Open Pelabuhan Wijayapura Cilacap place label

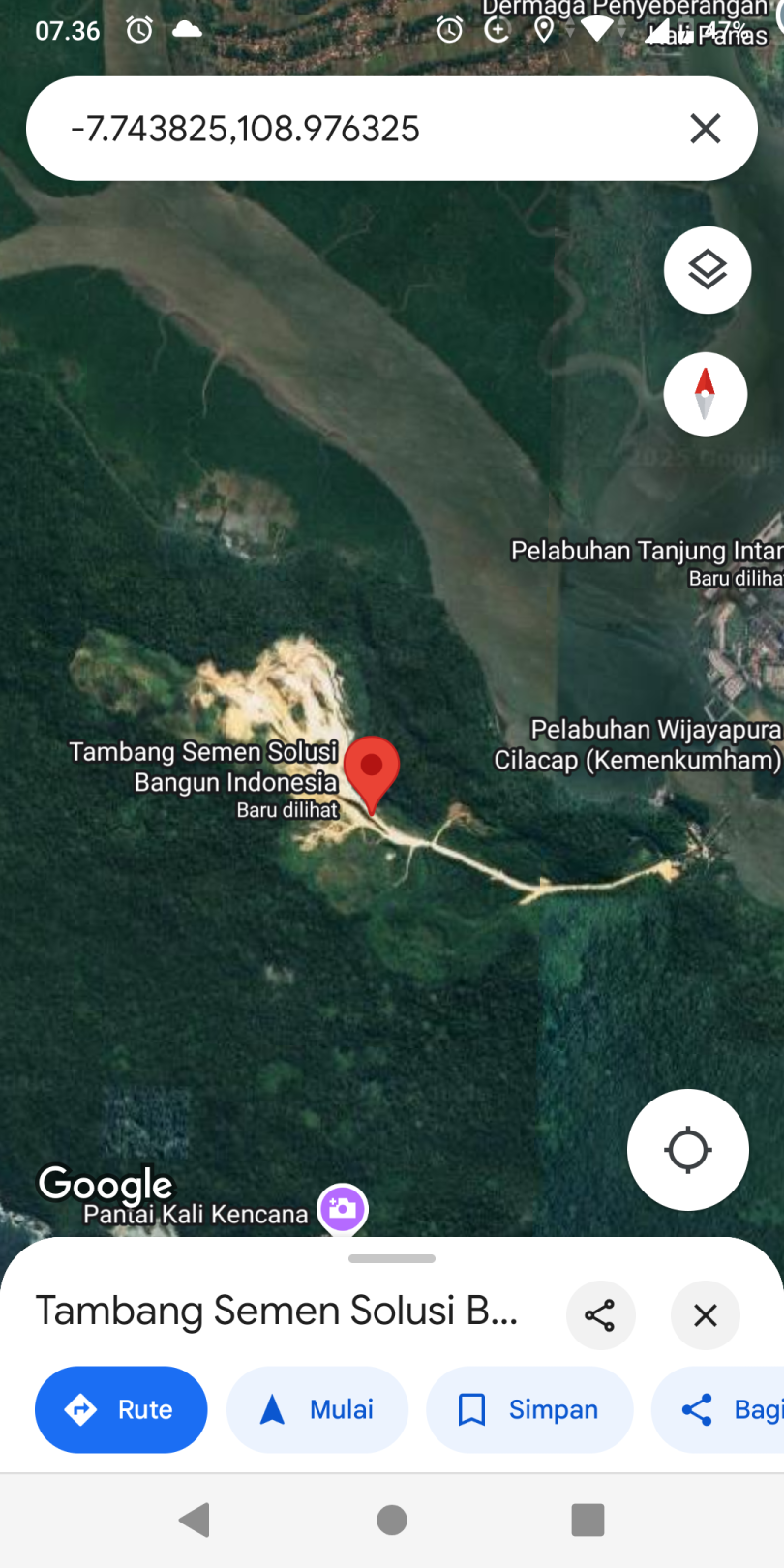coord(638,744)
